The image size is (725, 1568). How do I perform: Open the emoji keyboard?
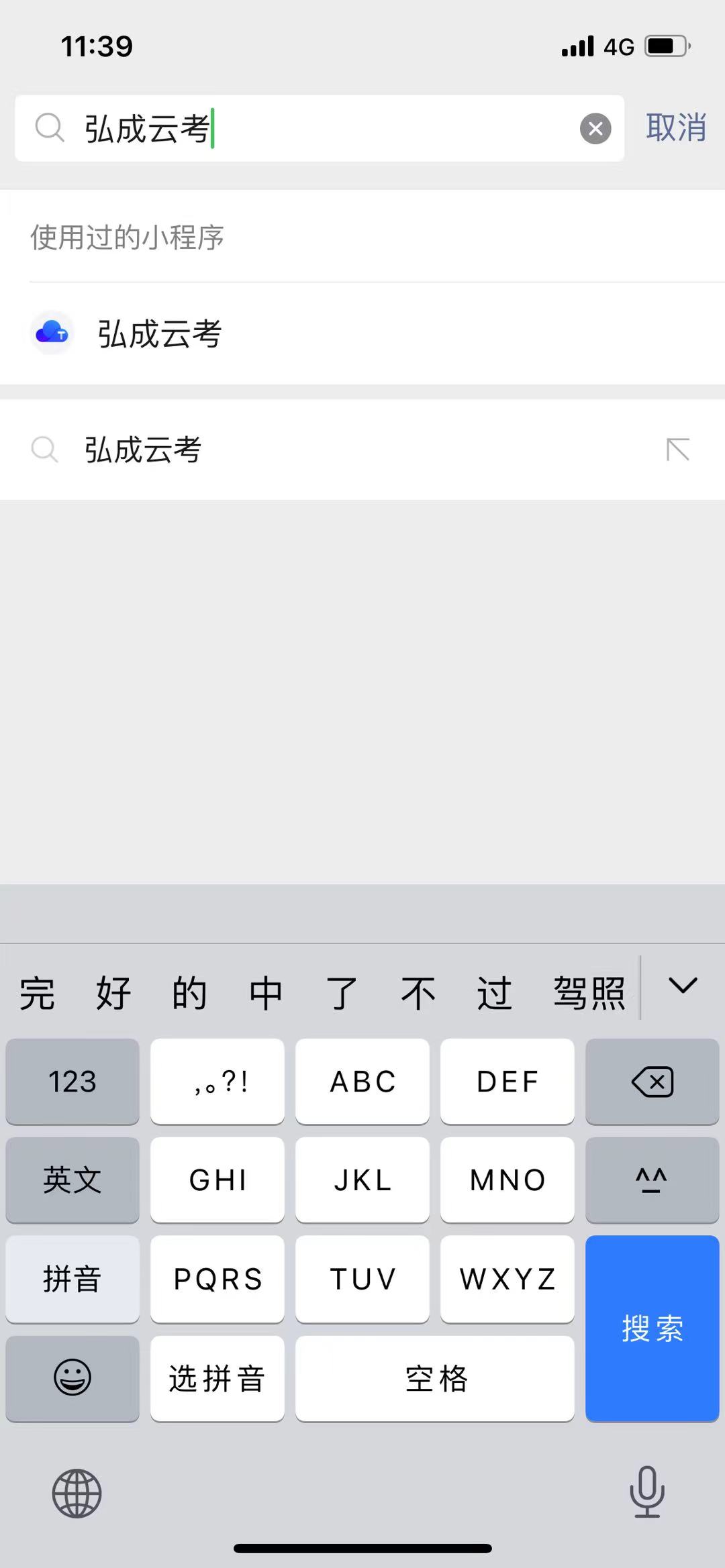pos(72,1377)
